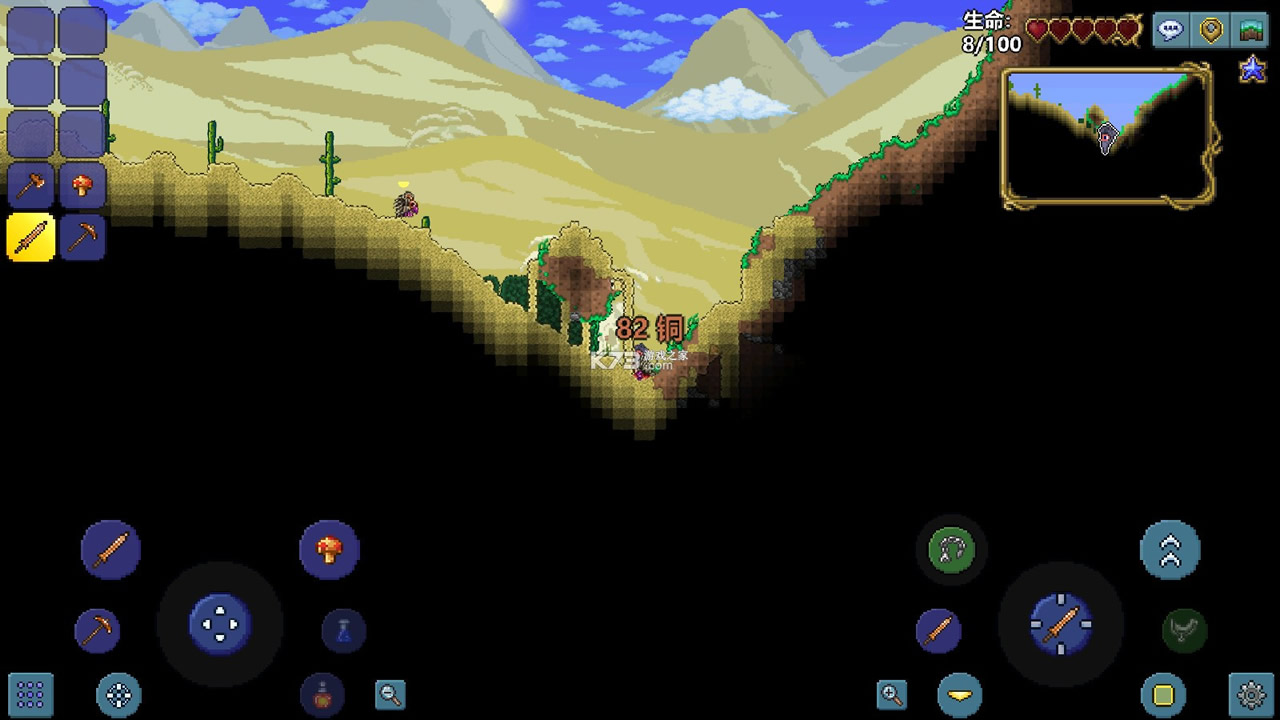1280x720 pixels.
Task: Zoom in with the plus magnifier
Action: point(892,694)
